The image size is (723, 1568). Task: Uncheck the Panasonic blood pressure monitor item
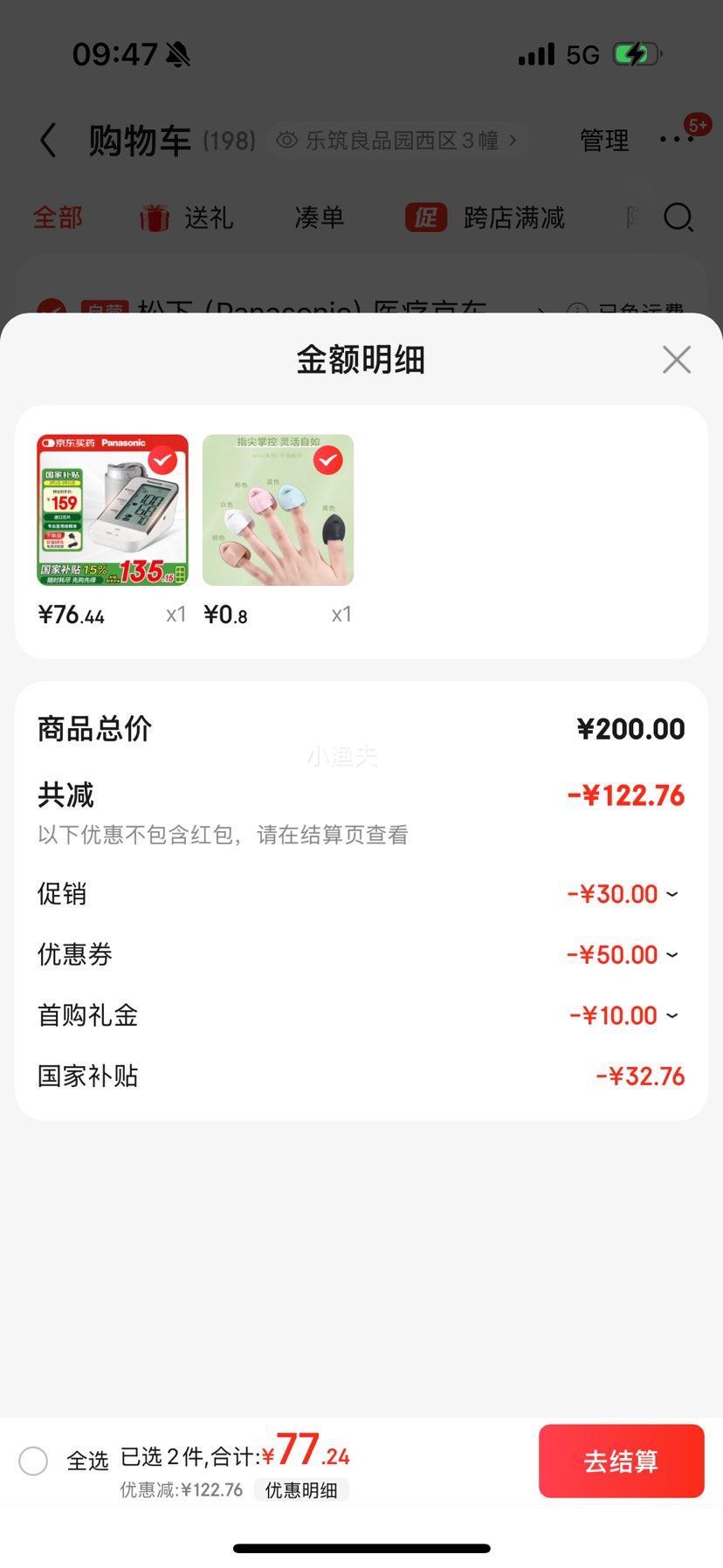tap(162, 460)
